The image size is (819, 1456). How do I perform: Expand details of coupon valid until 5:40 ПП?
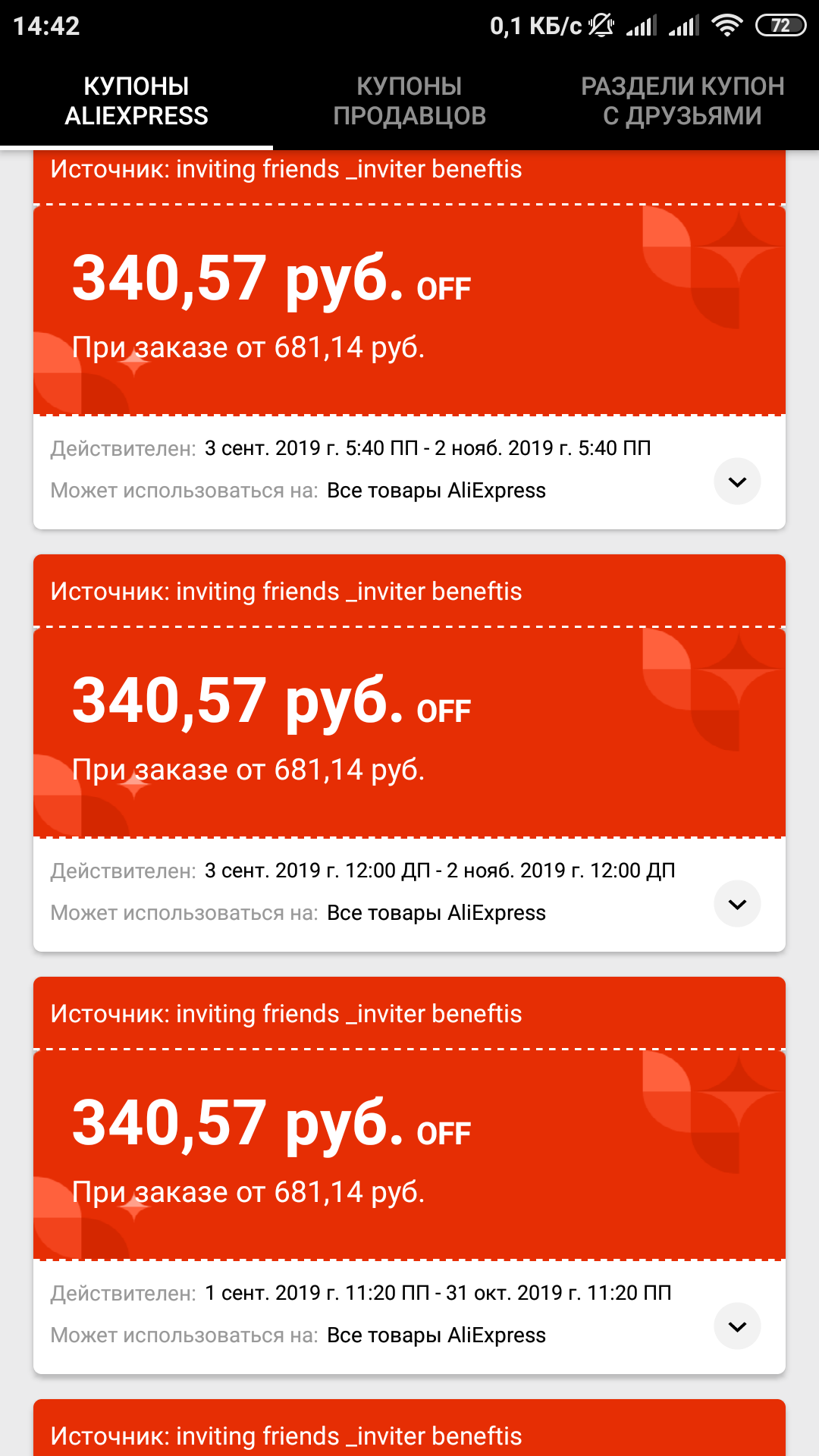tap(737, 482)
